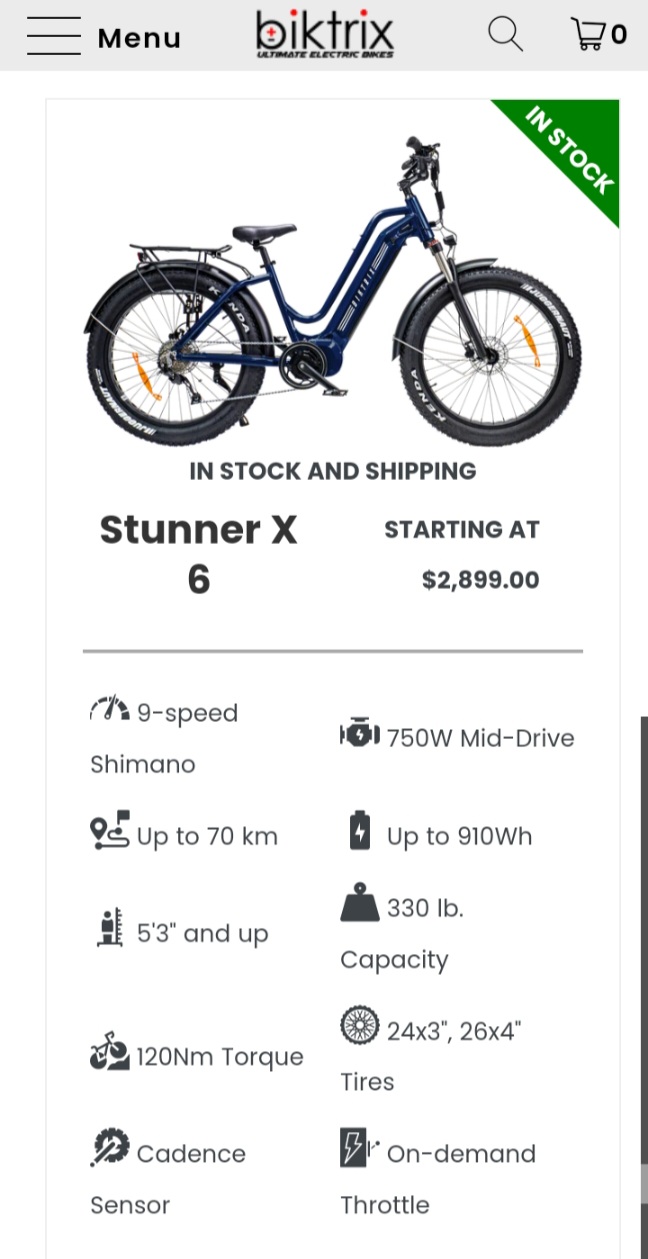Open the Stunner X 6 bike image
This screenshot has height=1259, width=648.
332,290
